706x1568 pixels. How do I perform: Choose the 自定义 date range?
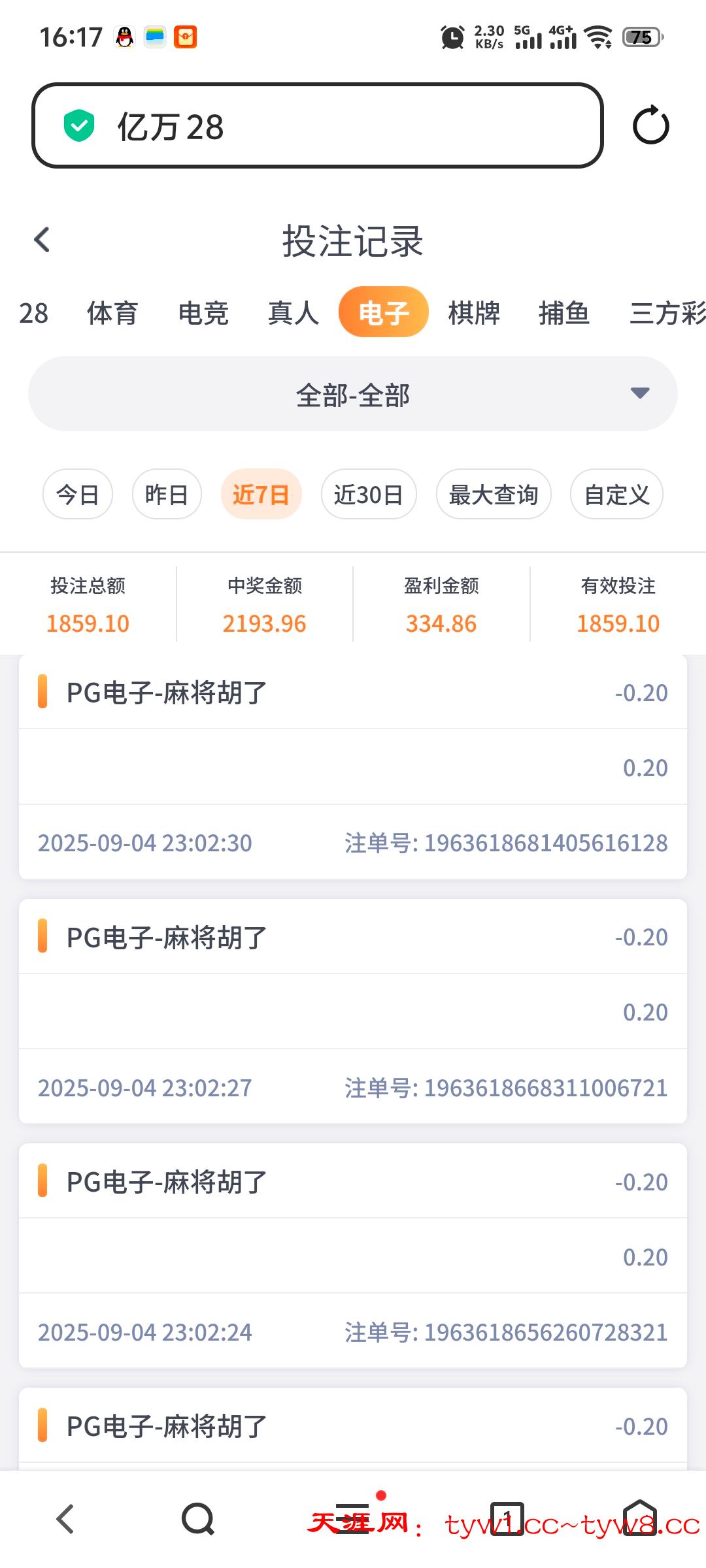[616, 495]
